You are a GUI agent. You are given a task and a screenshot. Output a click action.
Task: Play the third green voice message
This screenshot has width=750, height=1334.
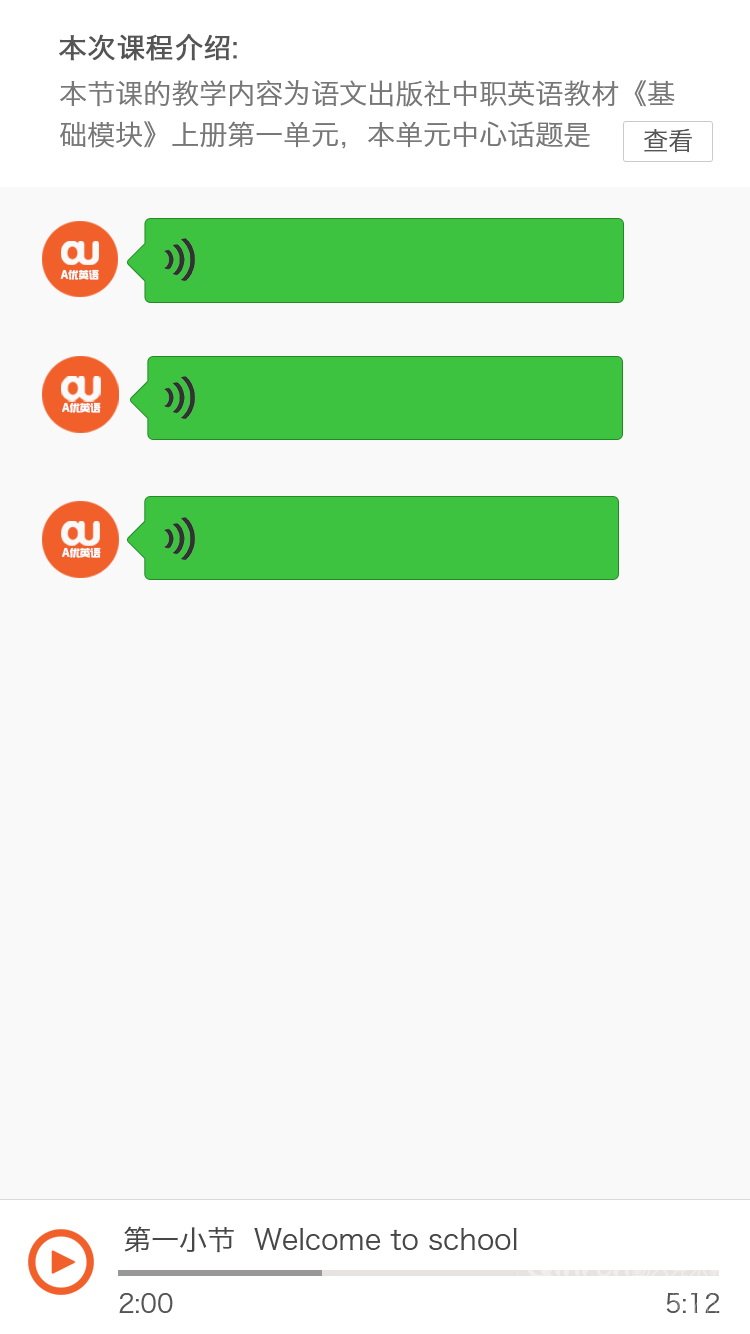click(381, 538)
